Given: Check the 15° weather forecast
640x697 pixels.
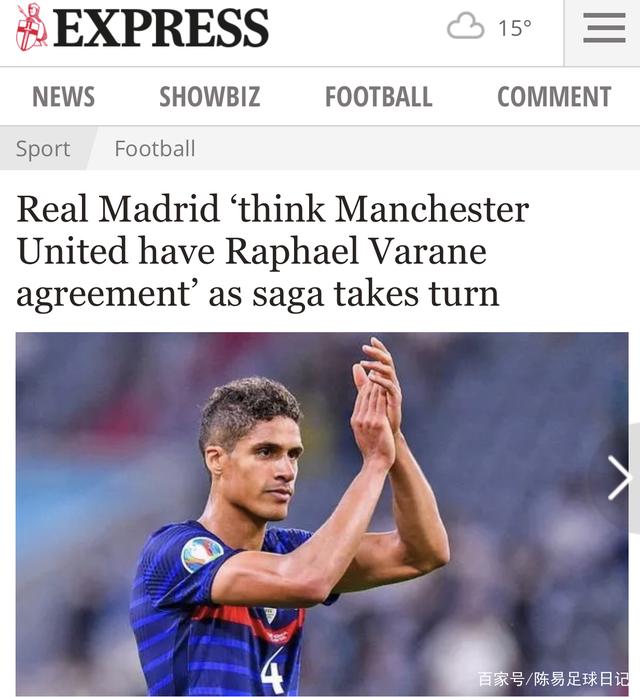Looking at the screenshot, I should pos(490,28).
